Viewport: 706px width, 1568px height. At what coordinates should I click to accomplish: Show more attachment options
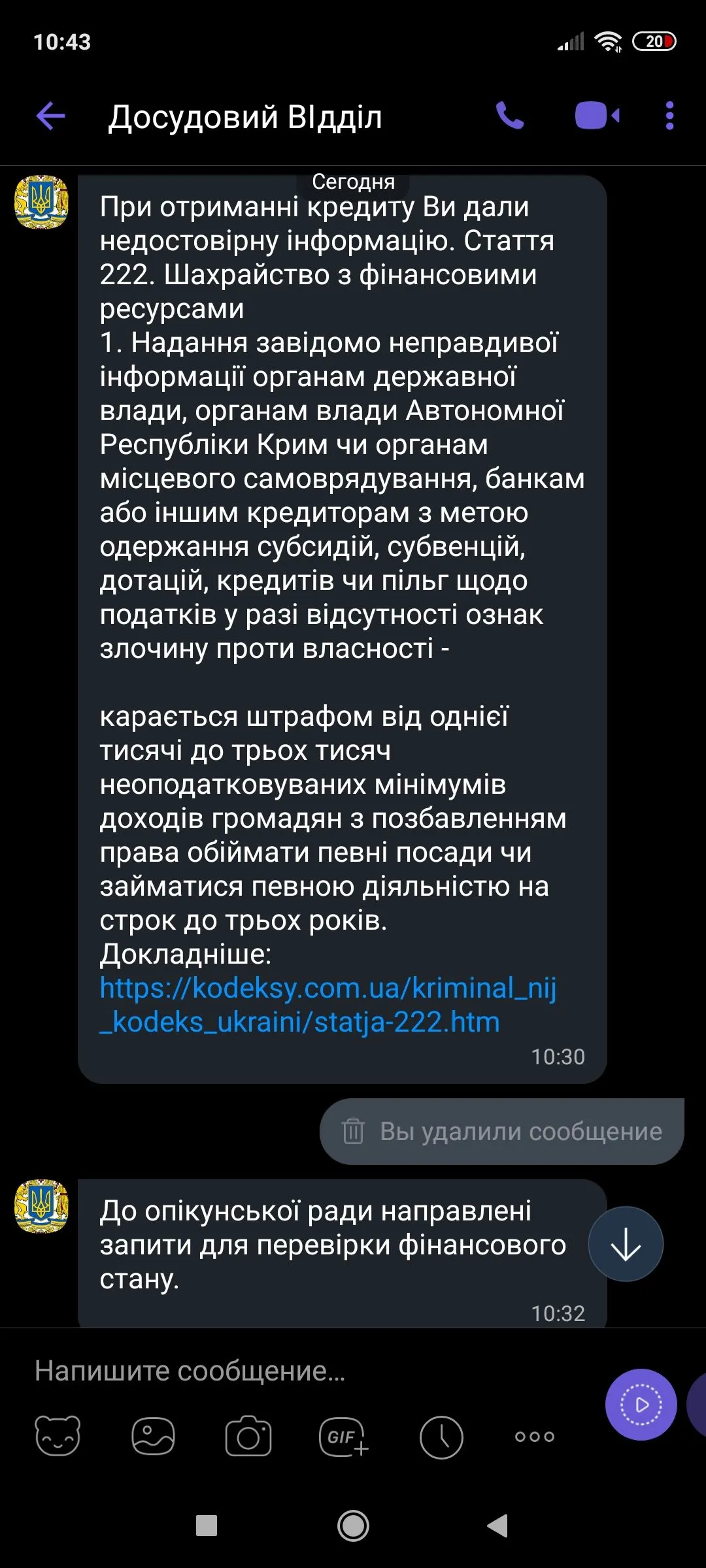coord(535,1436)
